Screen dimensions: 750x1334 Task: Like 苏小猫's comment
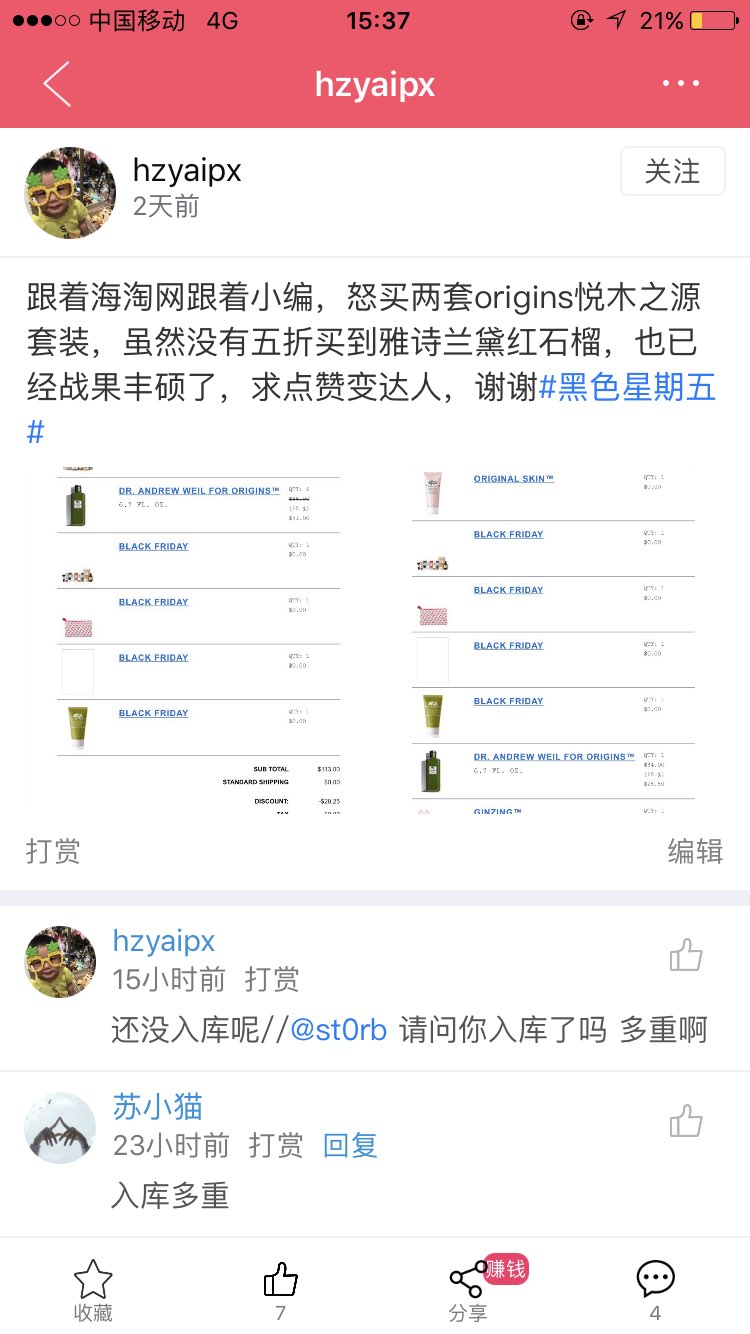[x=686, y=1121]
